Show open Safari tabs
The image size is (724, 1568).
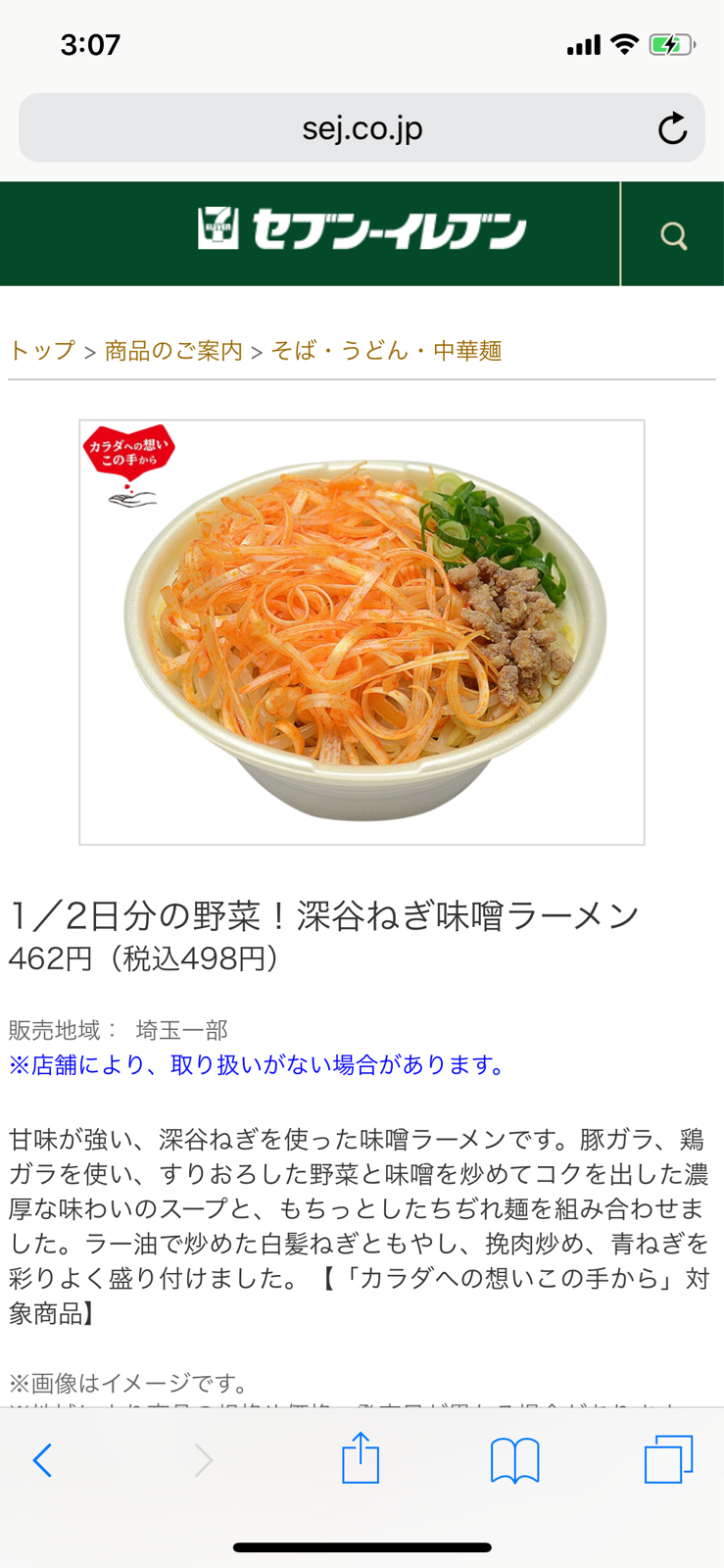tap(668, 1459)
